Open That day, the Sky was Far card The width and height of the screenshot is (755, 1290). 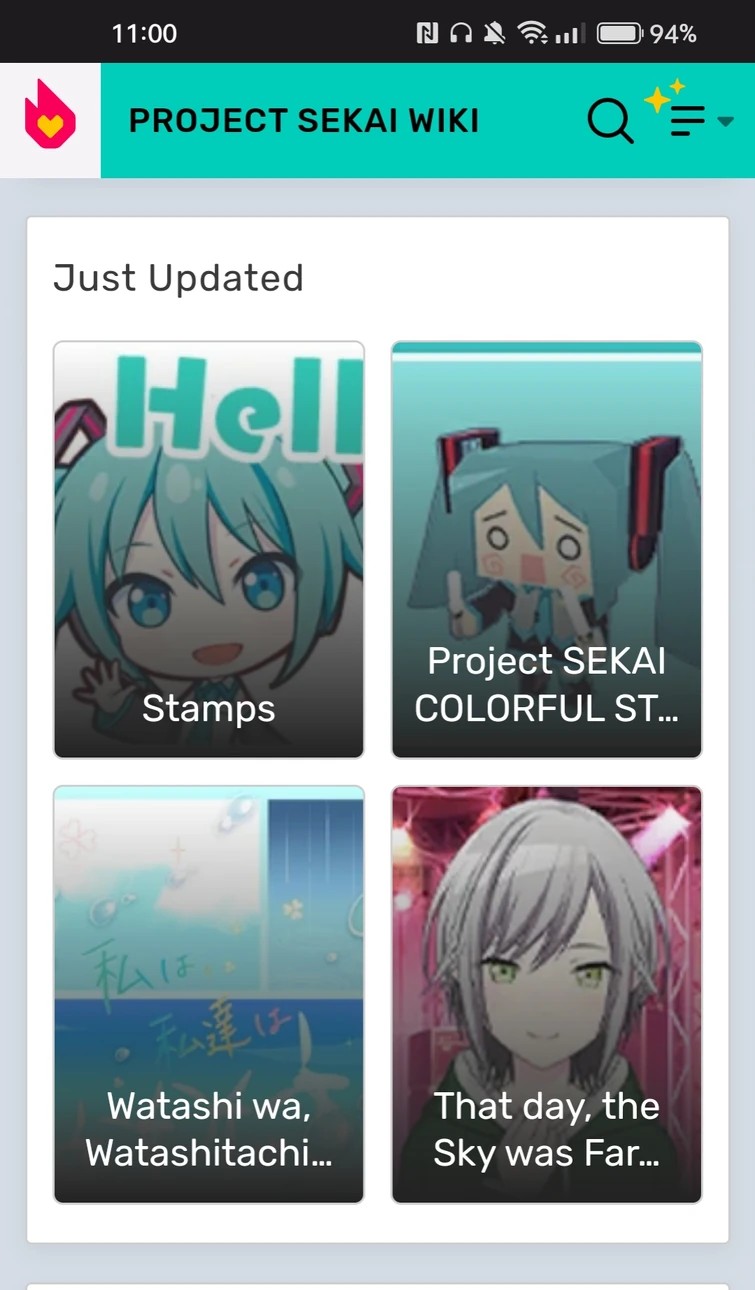[547, 995]
